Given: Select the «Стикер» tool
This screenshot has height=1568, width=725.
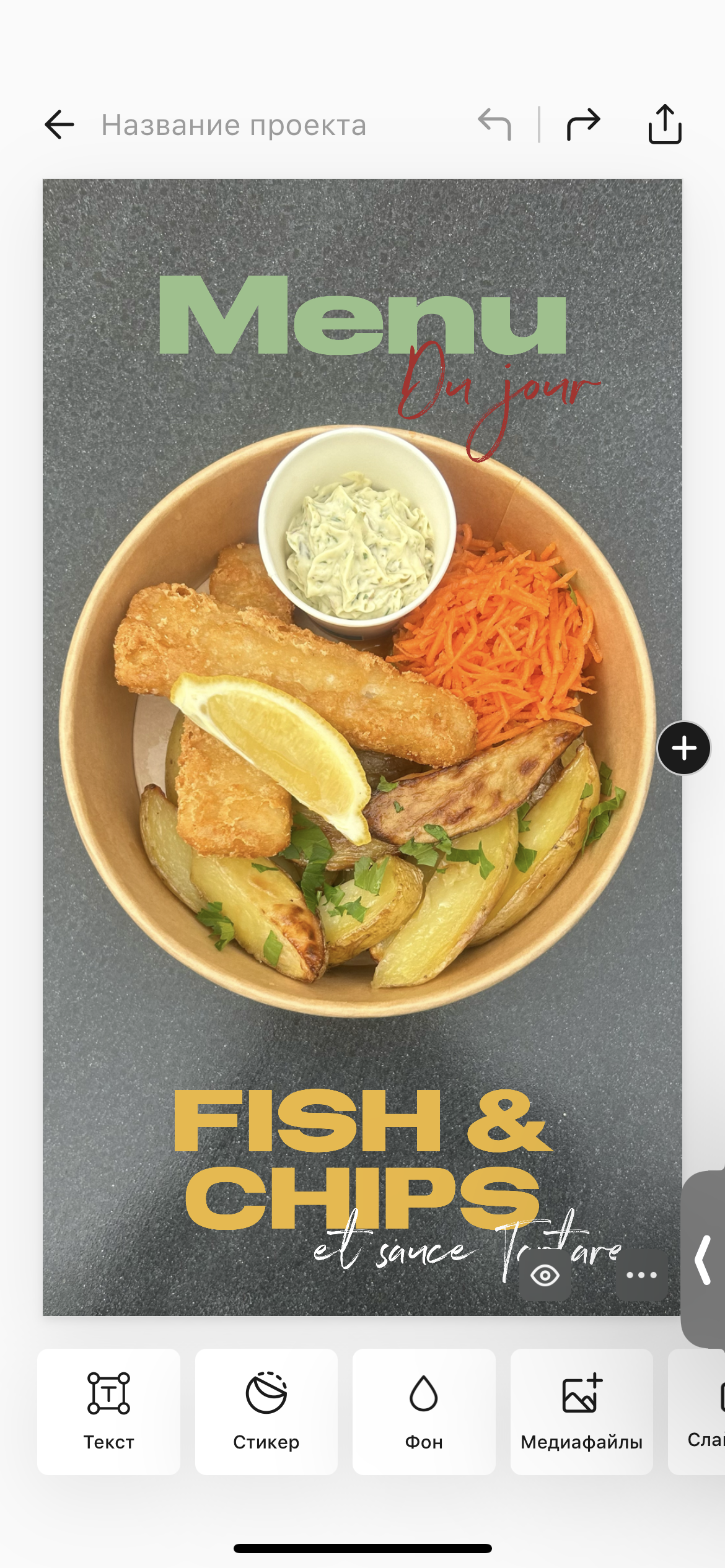Looking at the screenshot, I should (266, 1412).
